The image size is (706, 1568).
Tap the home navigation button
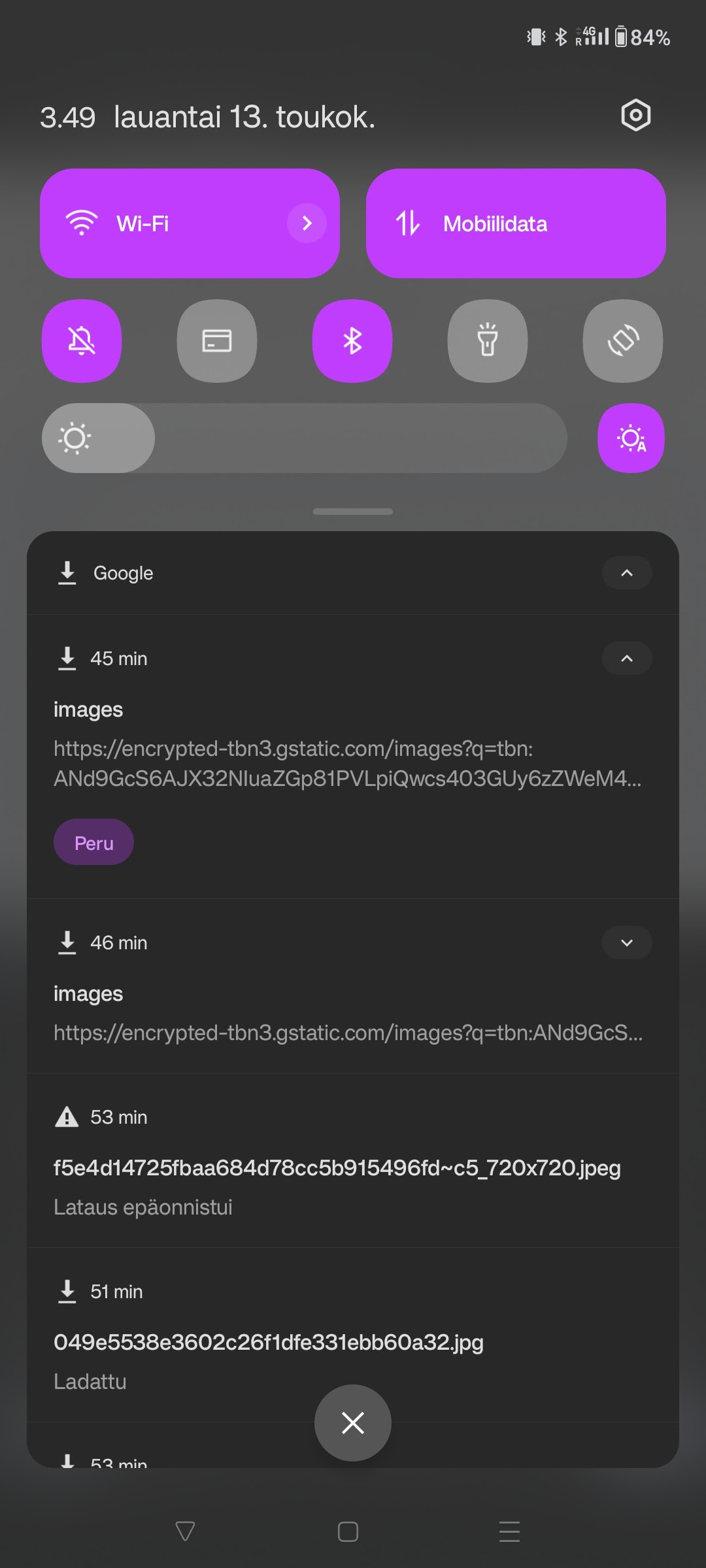[x=348, y=1531]
